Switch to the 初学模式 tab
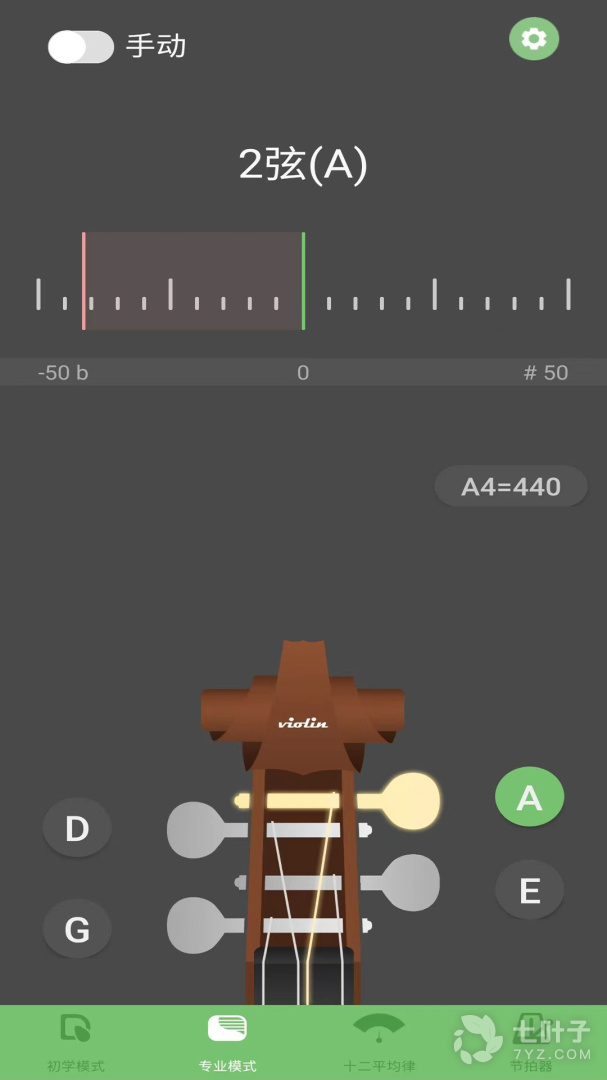 76,1042
